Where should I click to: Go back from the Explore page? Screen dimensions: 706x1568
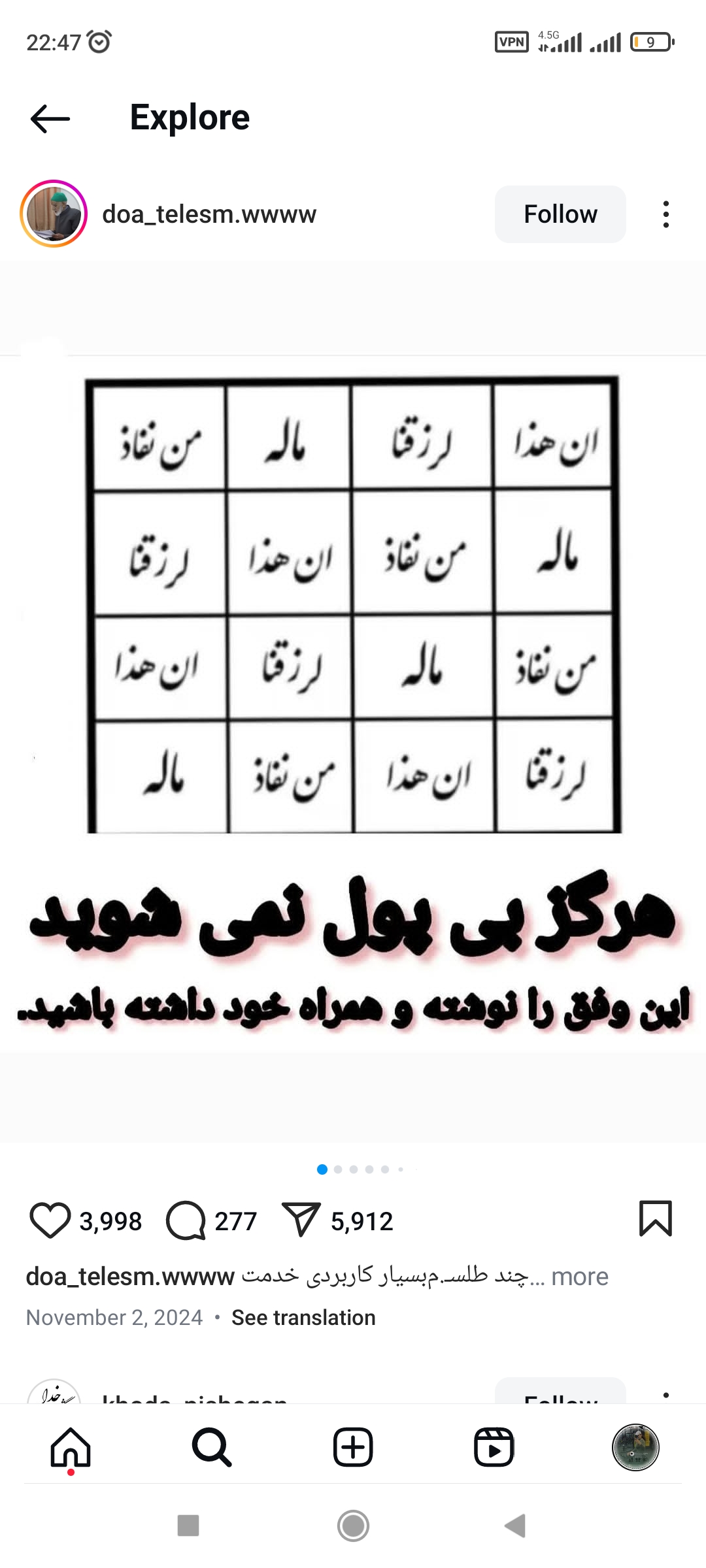pyautogui.click(x=50, y=118)
